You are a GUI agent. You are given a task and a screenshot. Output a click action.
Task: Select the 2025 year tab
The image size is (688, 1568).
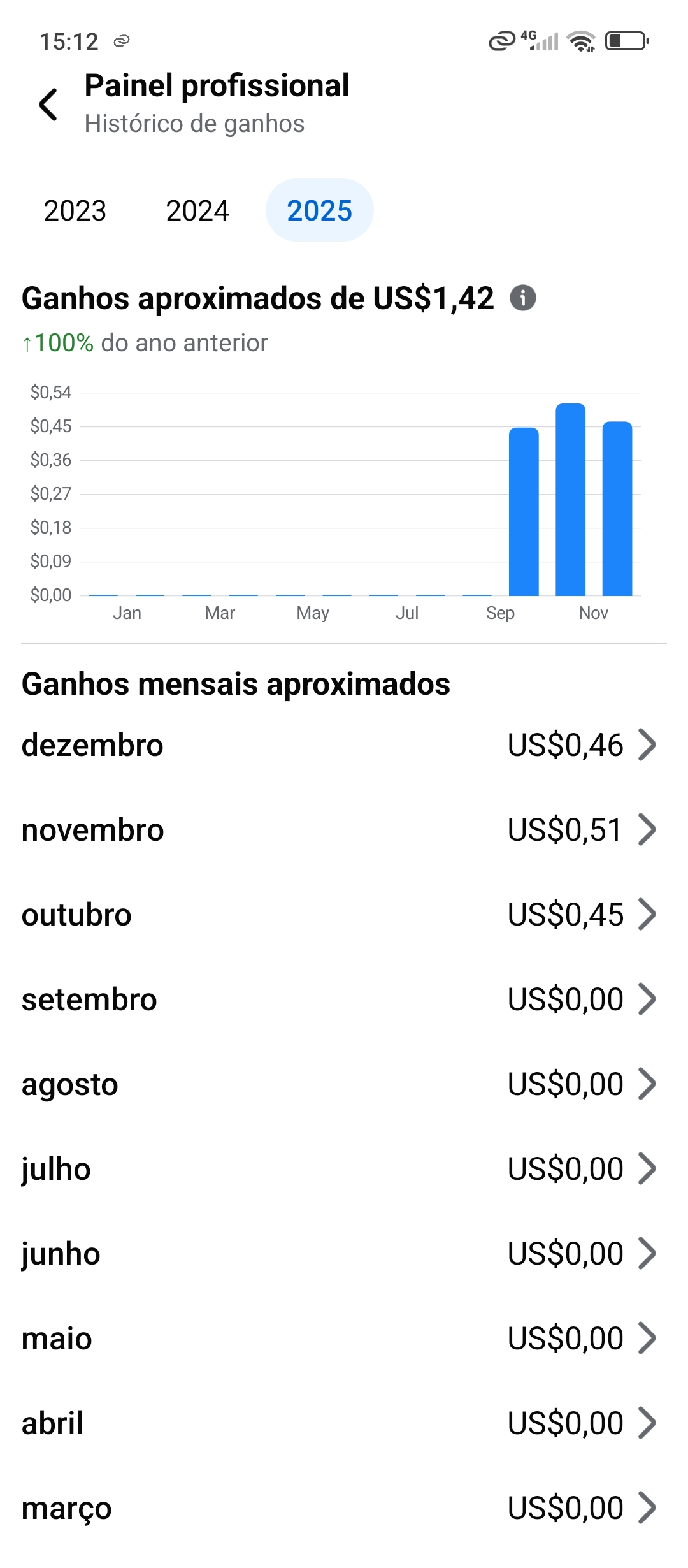[319, 211]
